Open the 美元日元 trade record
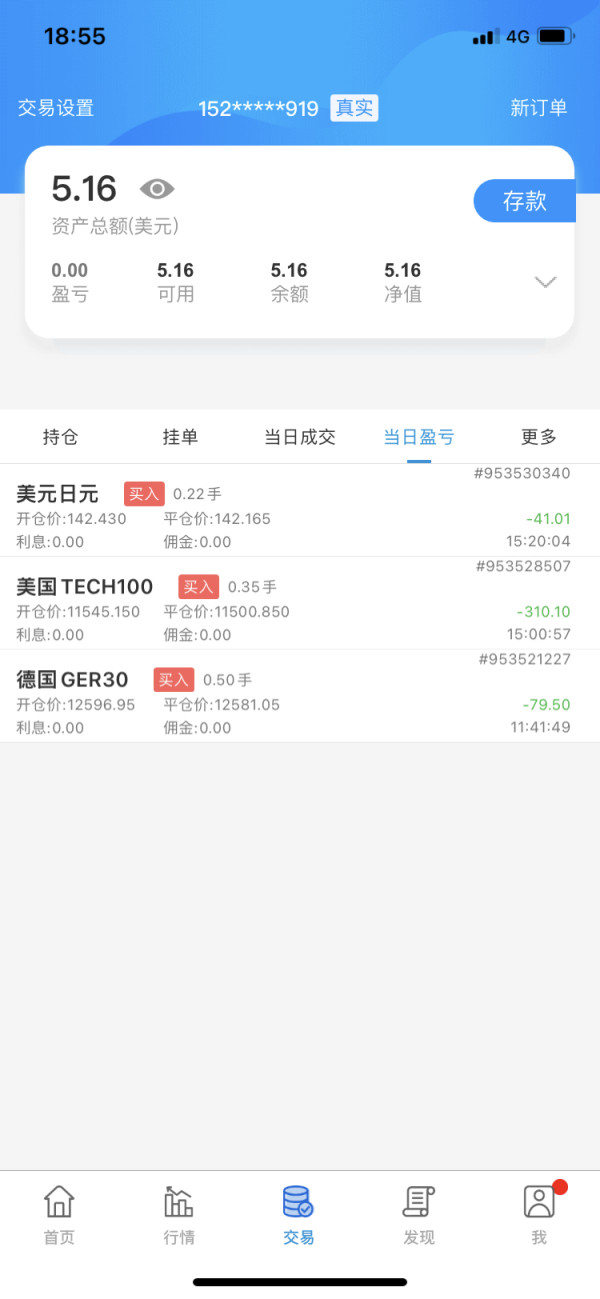 coord(300,510)
